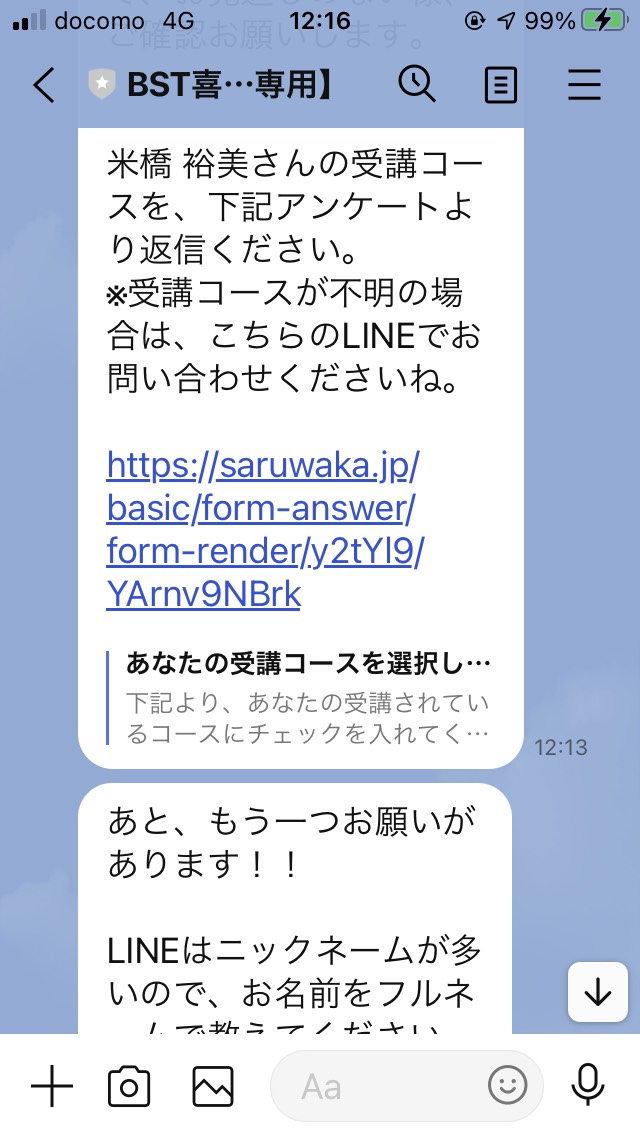Open the emoji and sticker picker
The width and height of the screenshot is (640, 1136).
[x=507, y=1086]
